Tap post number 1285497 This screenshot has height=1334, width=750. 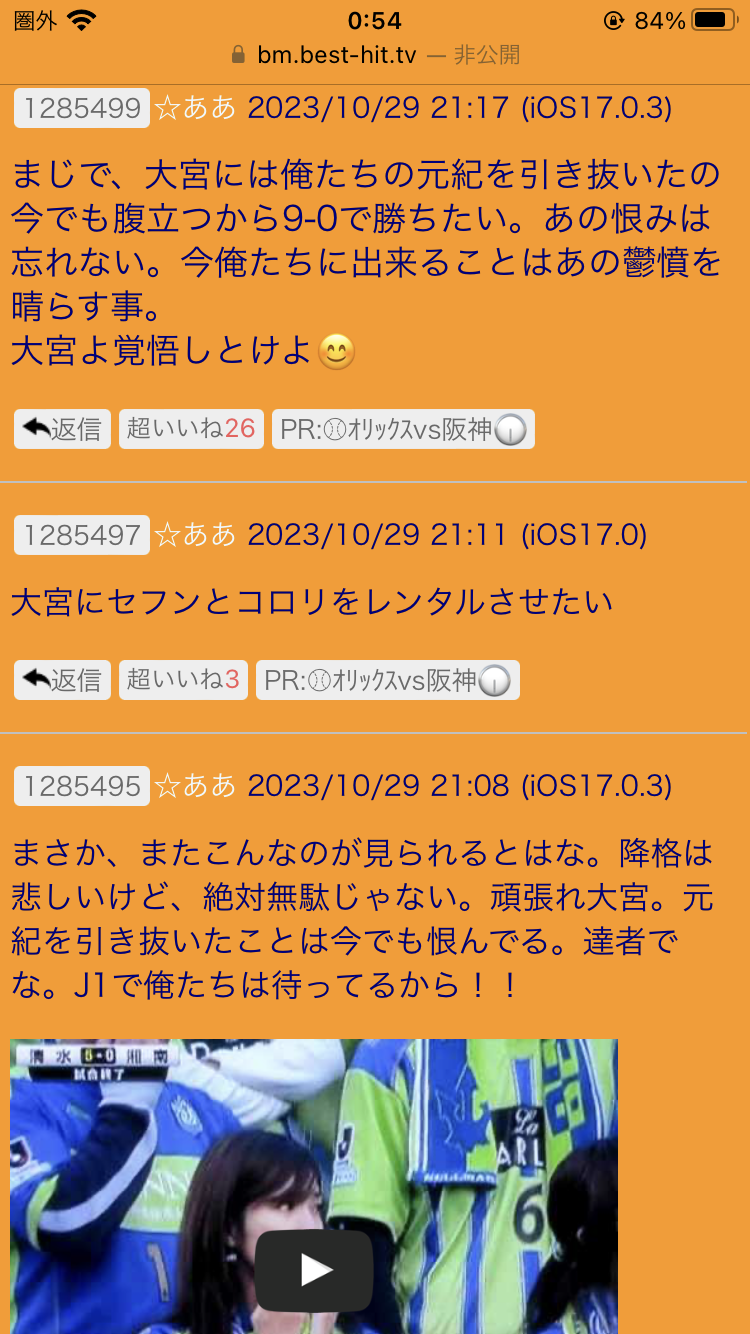[82, 535]
